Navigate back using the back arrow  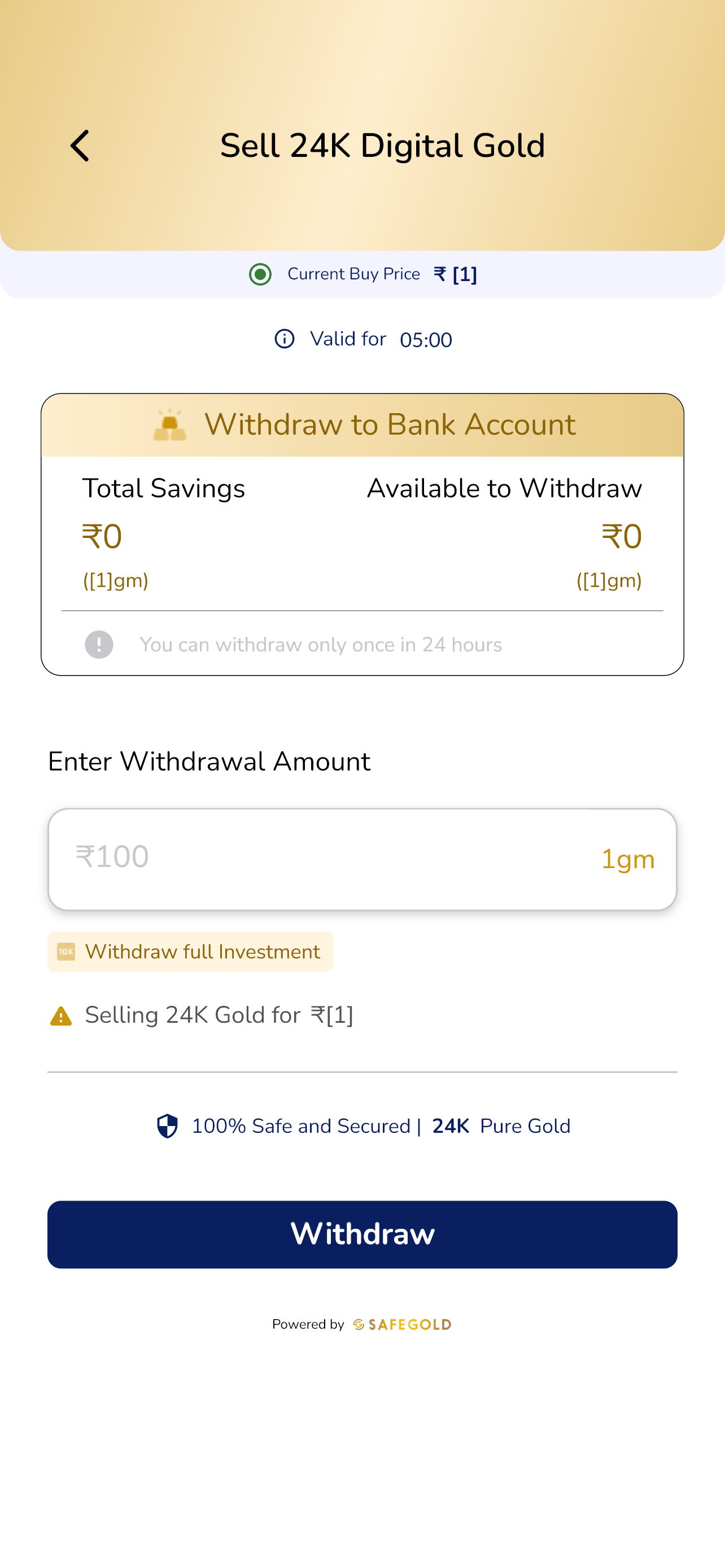(x=80, y=146)
